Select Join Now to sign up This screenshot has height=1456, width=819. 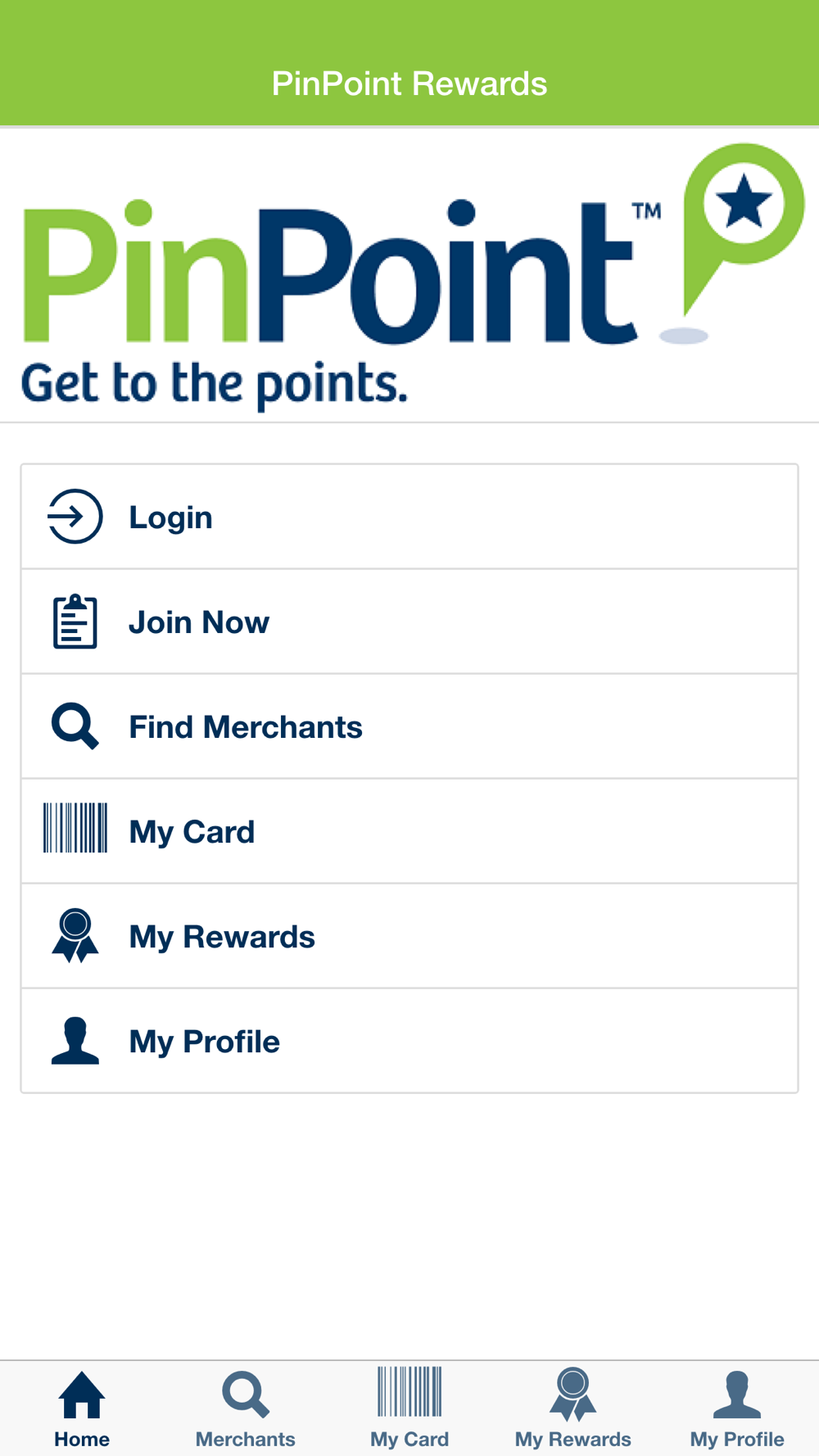(409, 622)
